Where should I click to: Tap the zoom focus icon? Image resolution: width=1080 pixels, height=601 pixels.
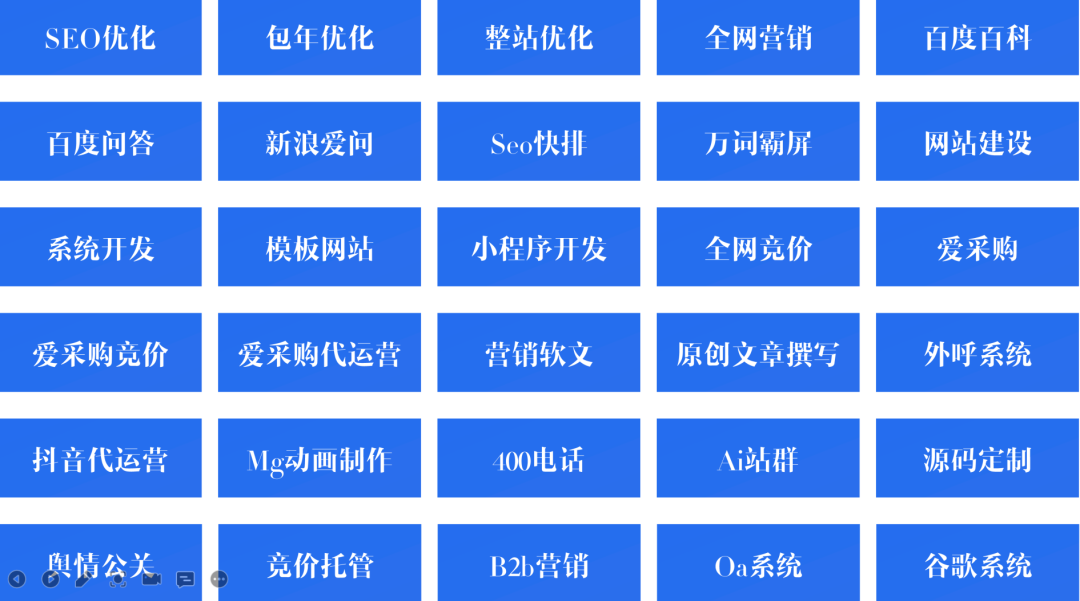click(118, 579)
